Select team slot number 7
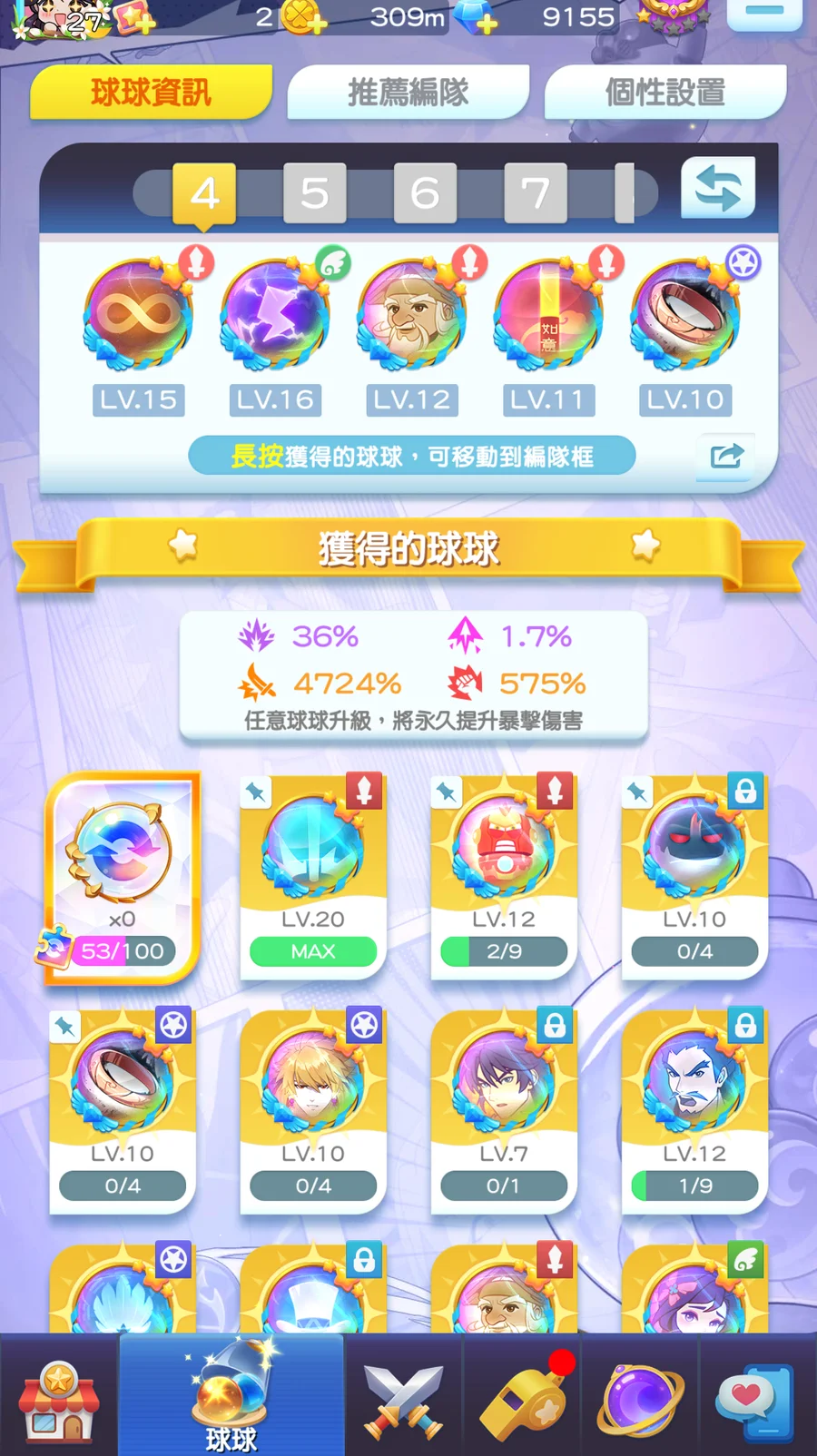The height and width of the screenshot is (1456, 817). point(536,193)
